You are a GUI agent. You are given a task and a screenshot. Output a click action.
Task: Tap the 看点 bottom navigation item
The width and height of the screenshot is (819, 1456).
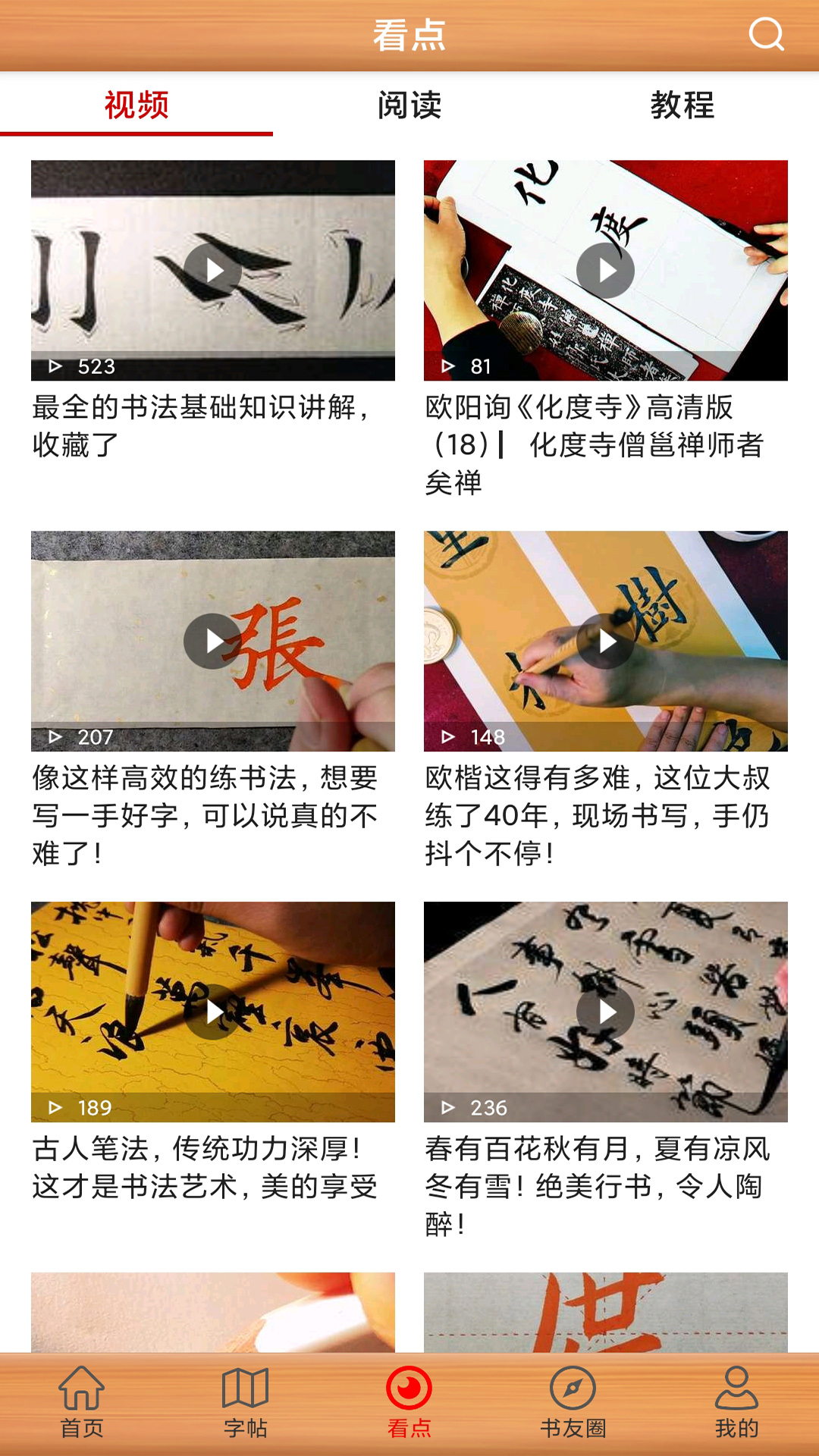pos(409,1403)
